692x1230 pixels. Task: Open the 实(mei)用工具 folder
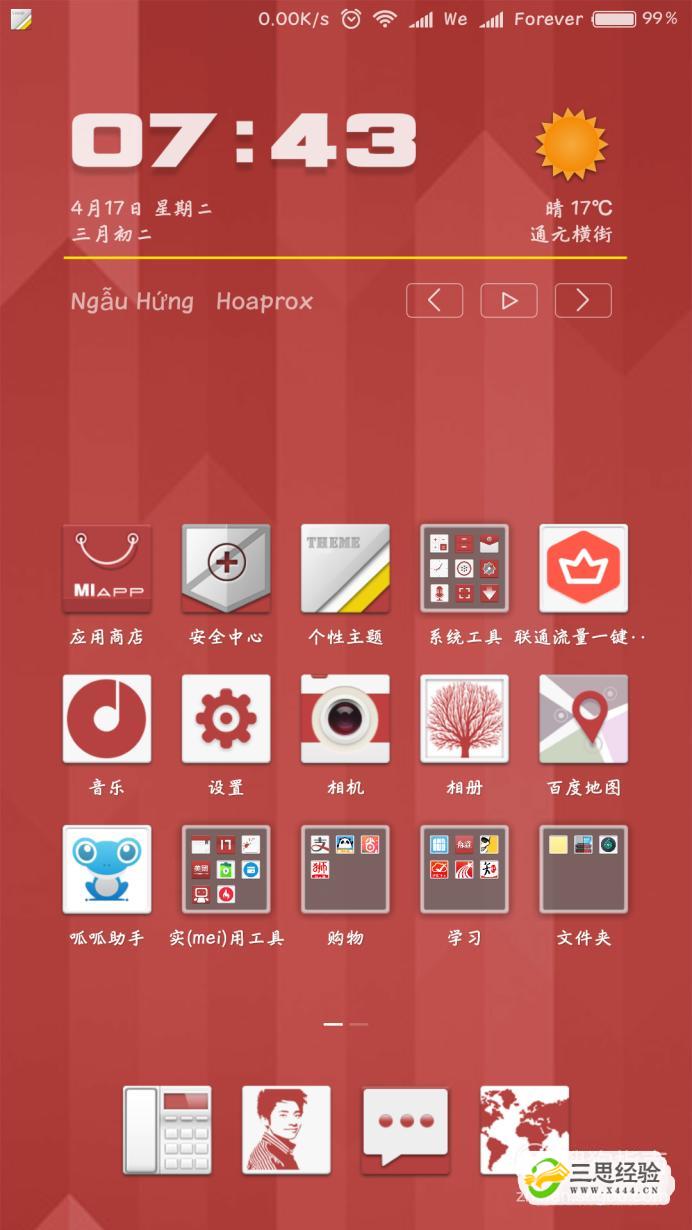click(x=226, y=869)
